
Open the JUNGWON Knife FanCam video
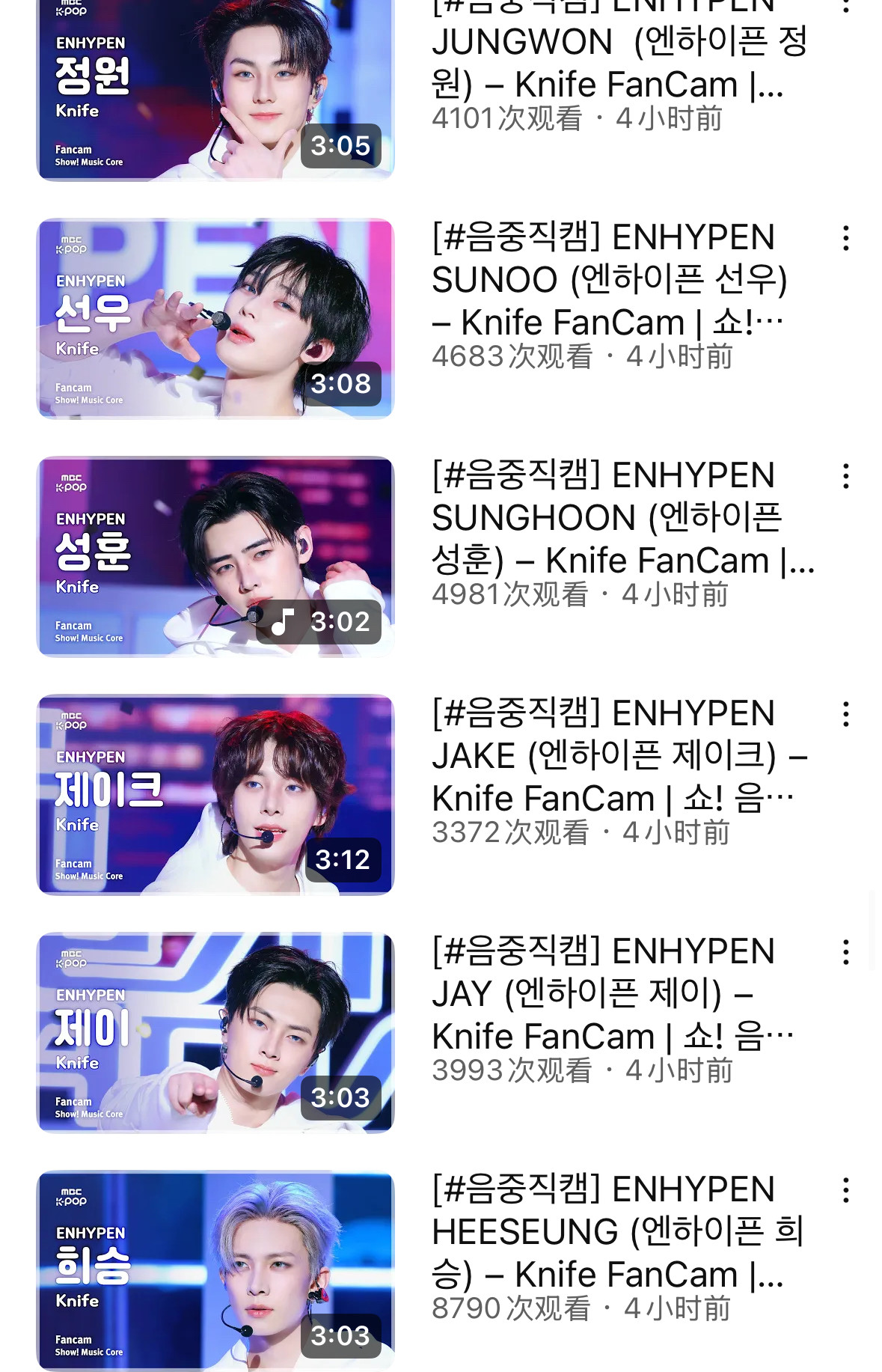click(215, 90)
